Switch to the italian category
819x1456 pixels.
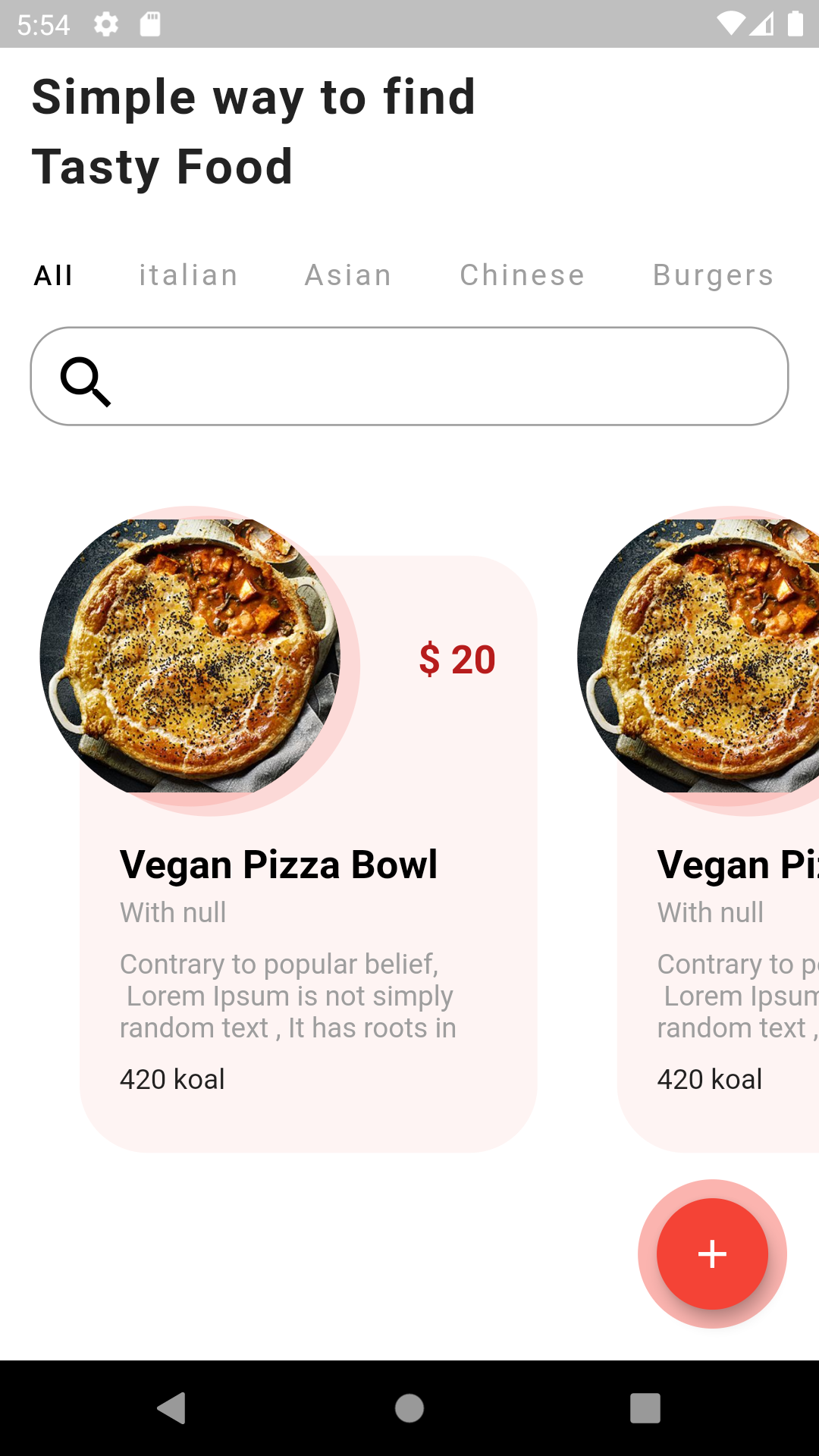tap(189, 275)
